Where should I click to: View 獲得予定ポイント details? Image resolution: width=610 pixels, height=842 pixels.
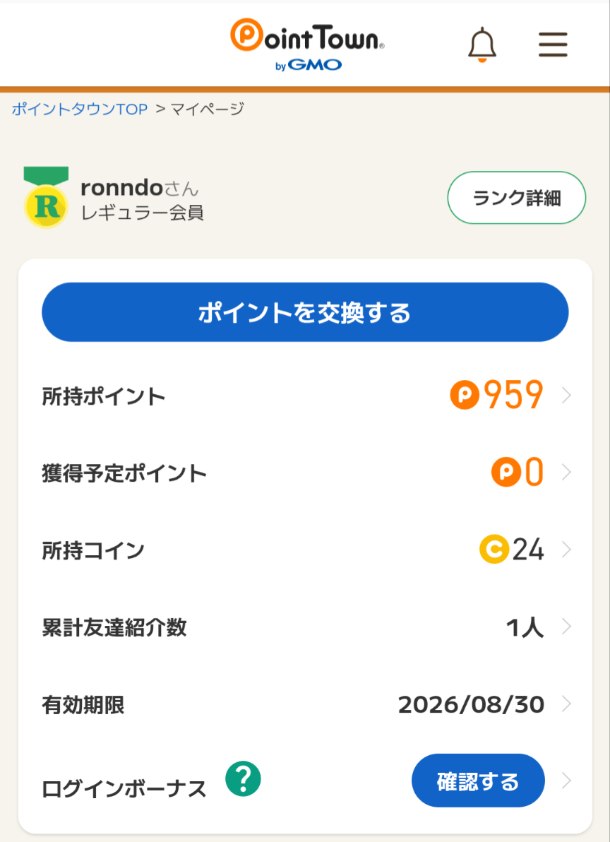304,473
